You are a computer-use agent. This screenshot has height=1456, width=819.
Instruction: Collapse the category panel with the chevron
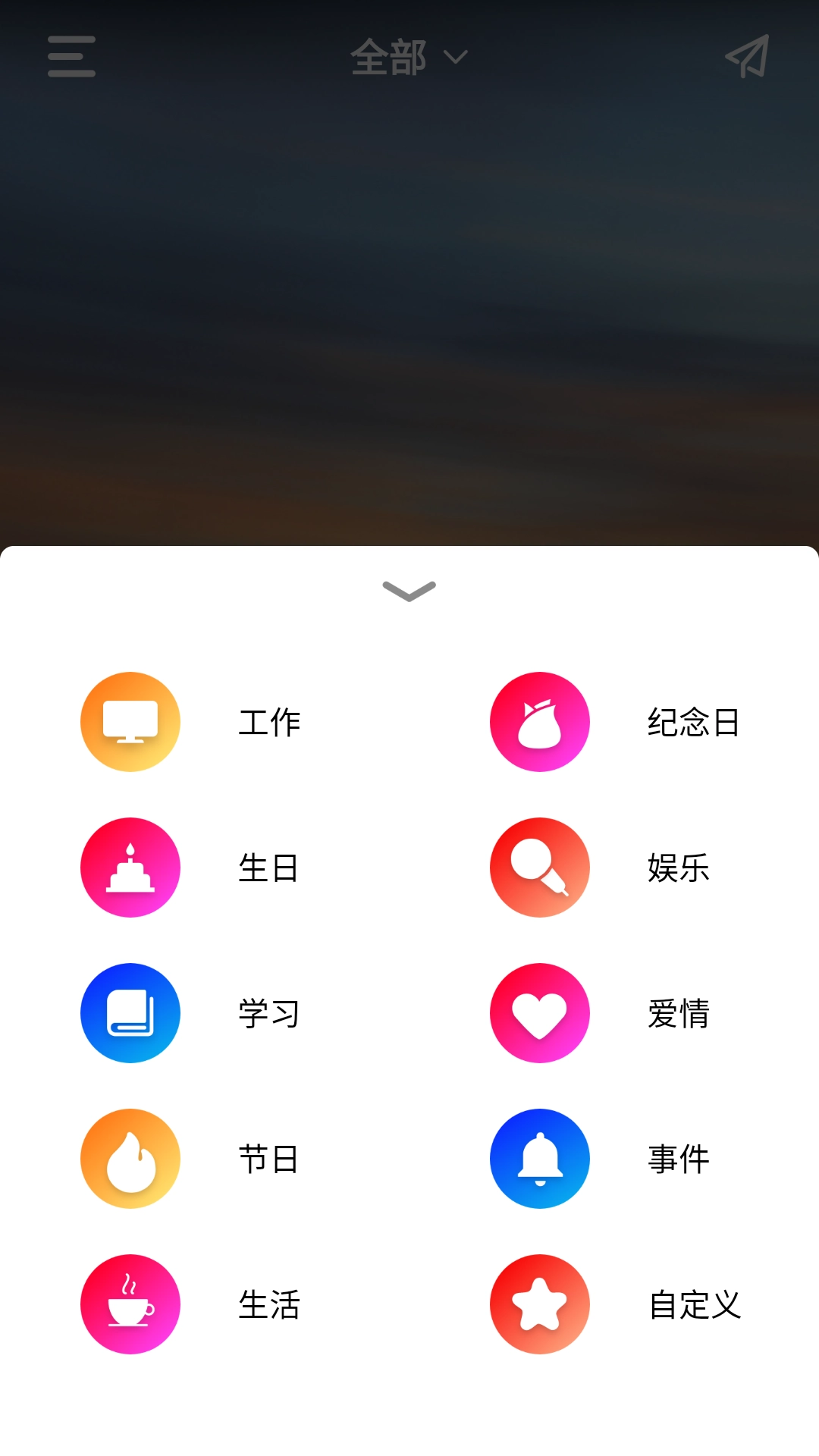click(409, 591)
